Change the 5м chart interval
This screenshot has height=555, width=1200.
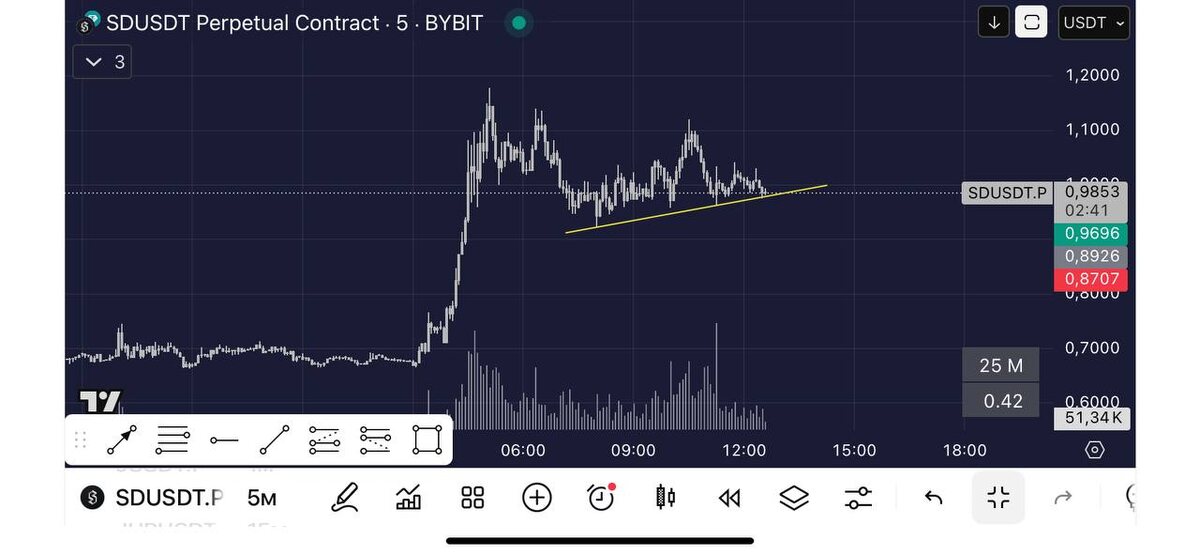(x=262, y=497)
